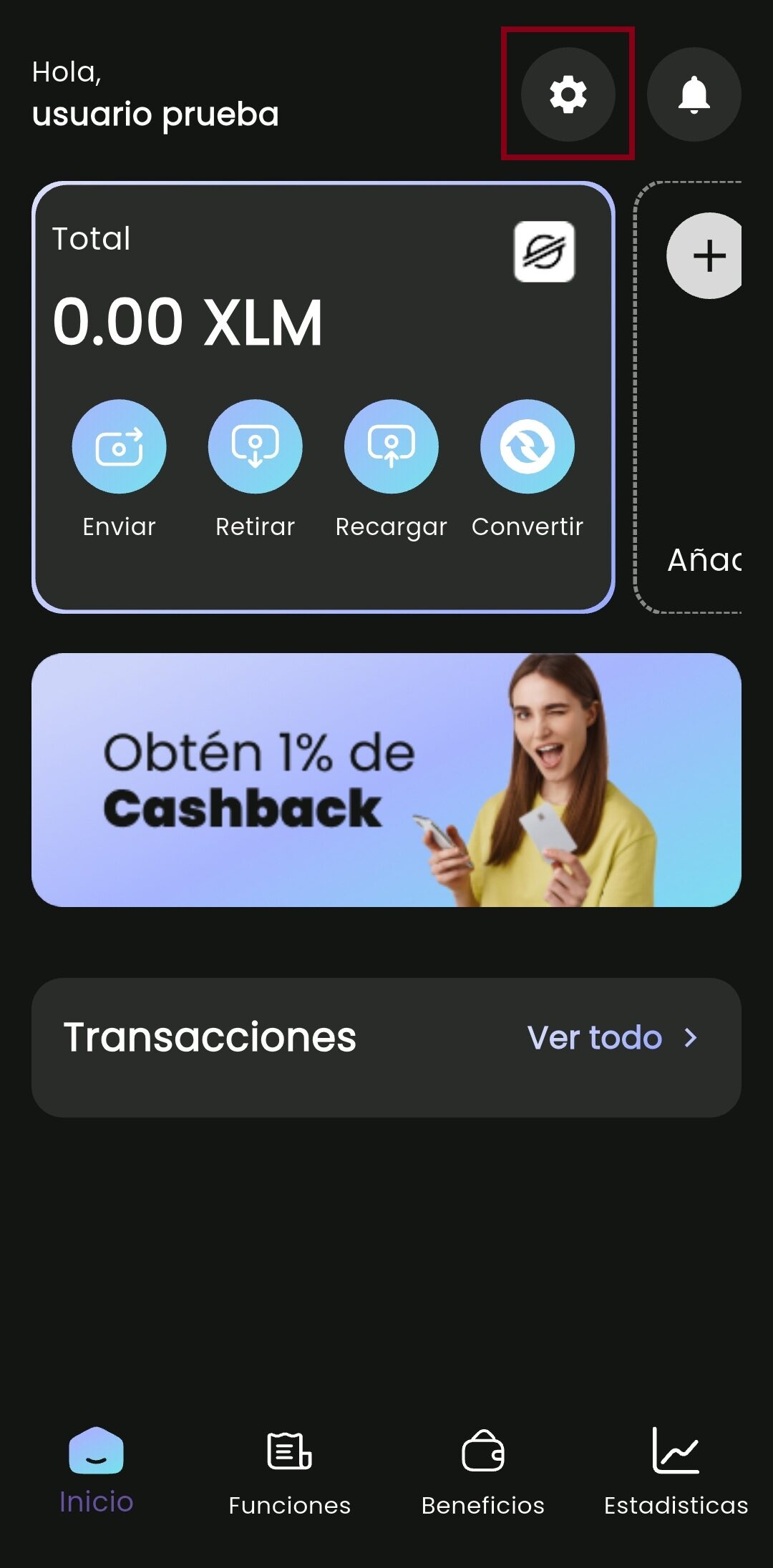This screenshot has height=1568, width=773.
Task: Open the 1% Cashback banner
Action: 386,780
